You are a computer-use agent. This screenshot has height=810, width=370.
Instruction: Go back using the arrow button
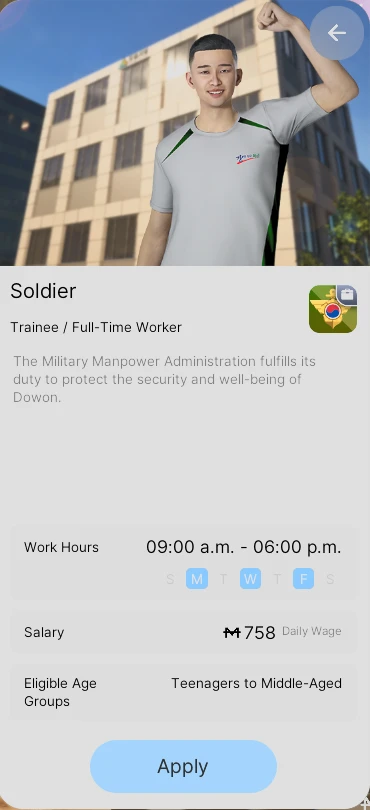click(337, 33)
